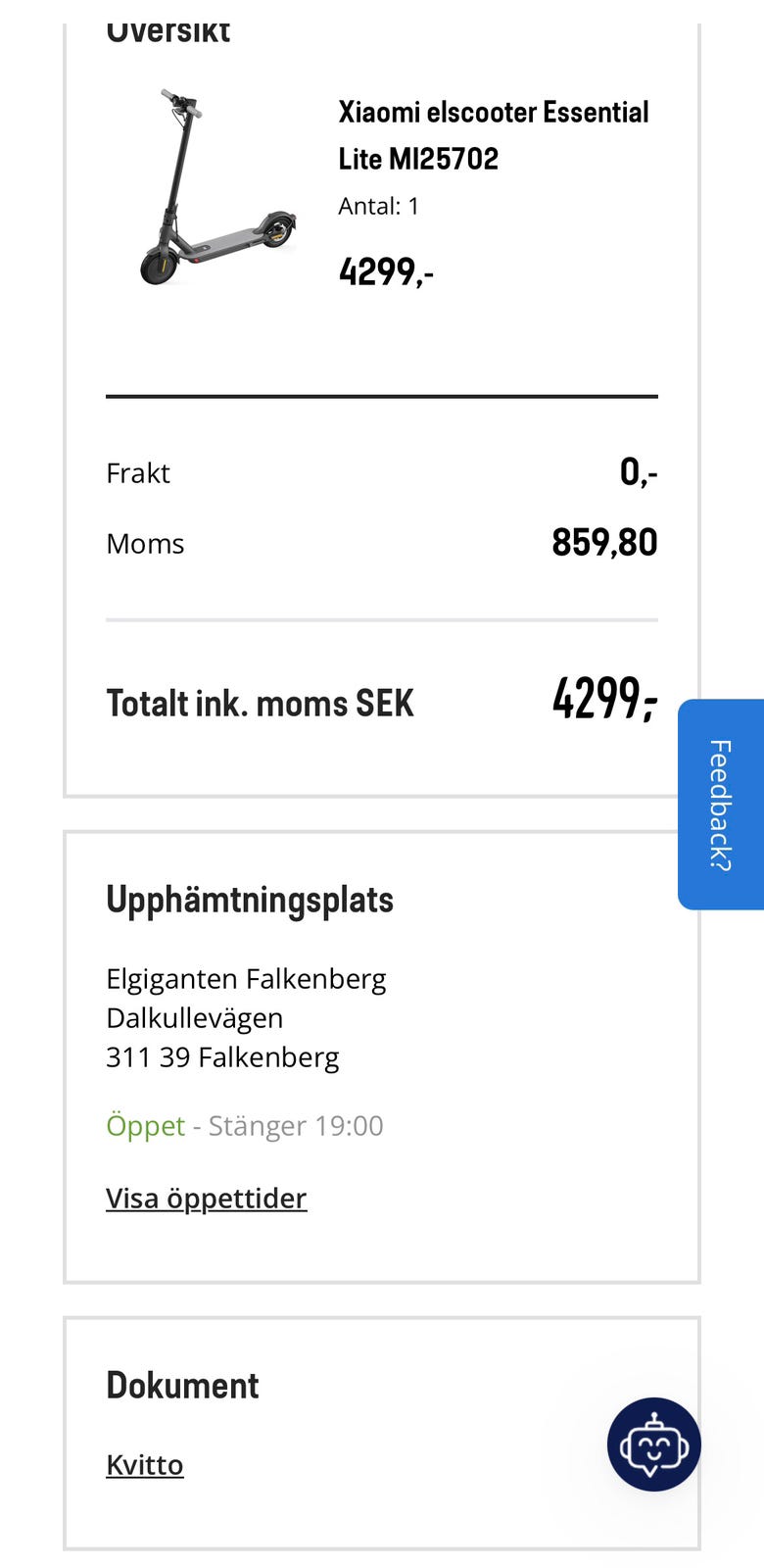Click the Upphämtningsplats section heading
Screen dimensions: 764x1568
pos(250,899)
